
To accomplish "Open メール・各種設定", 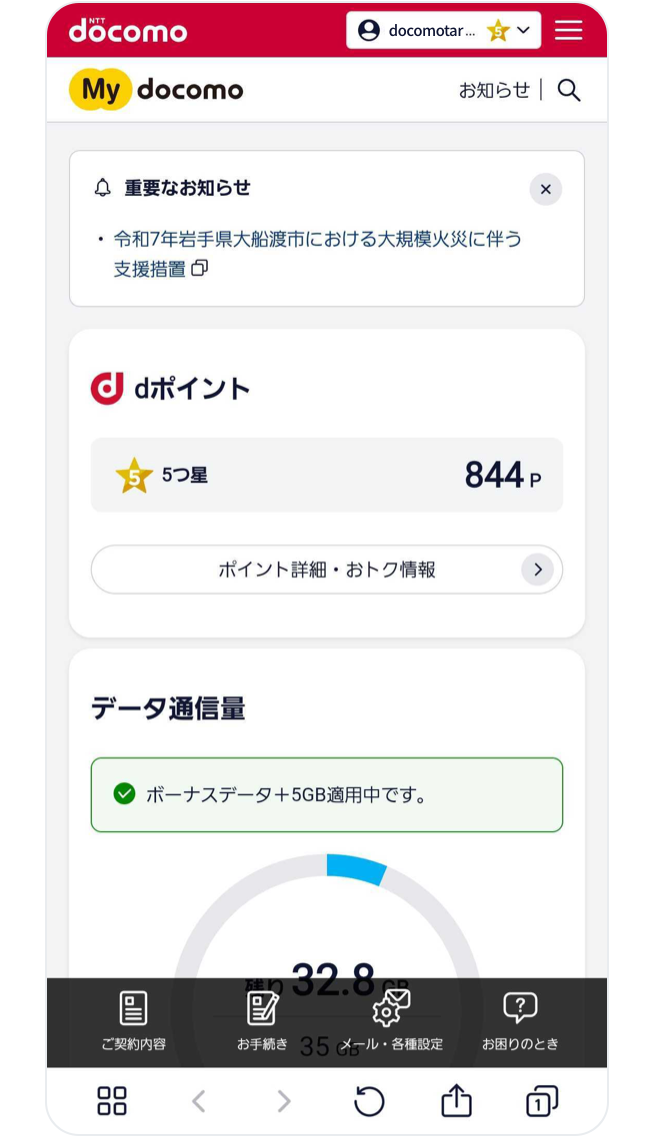I will pyautogui.click(x=392, y=1021).
